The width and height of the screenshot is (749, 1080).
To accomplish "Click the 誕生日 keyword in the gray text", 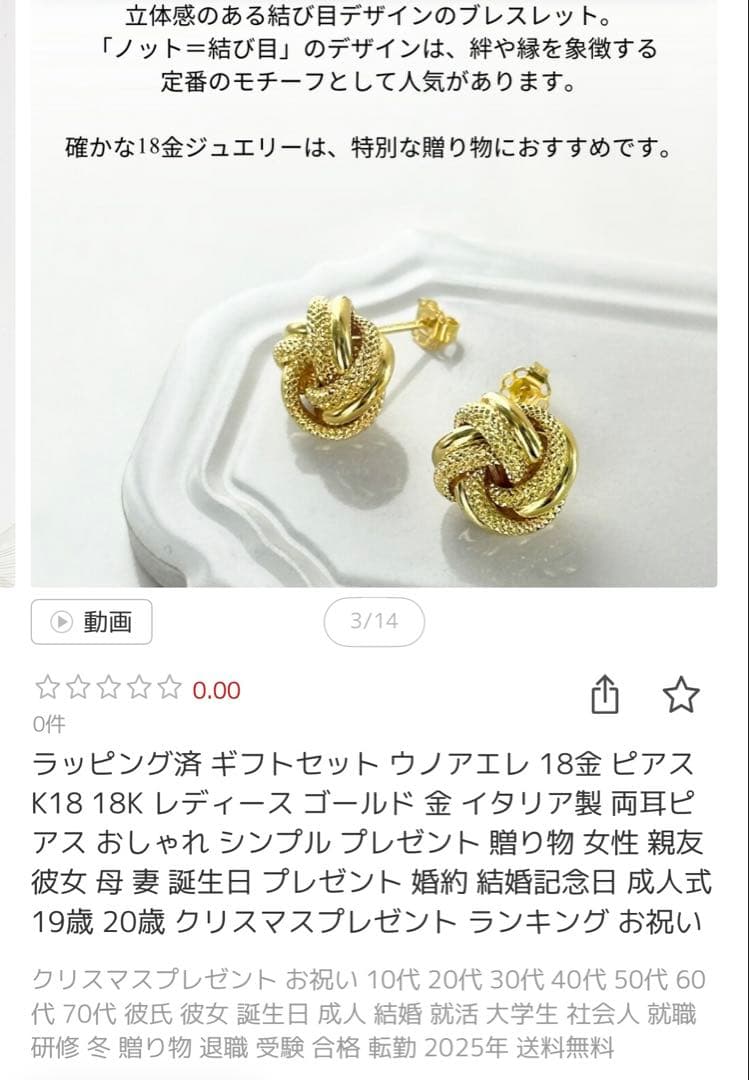I will [275, 1012].
